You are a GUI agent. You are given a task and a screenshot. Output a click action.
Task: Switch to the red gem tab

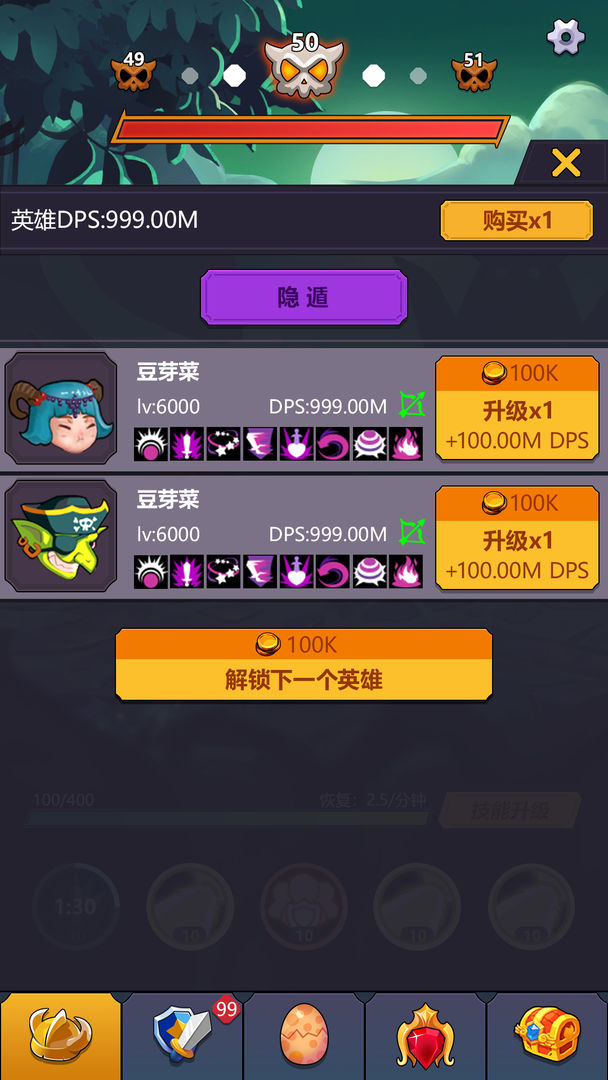pos(426,1036)
